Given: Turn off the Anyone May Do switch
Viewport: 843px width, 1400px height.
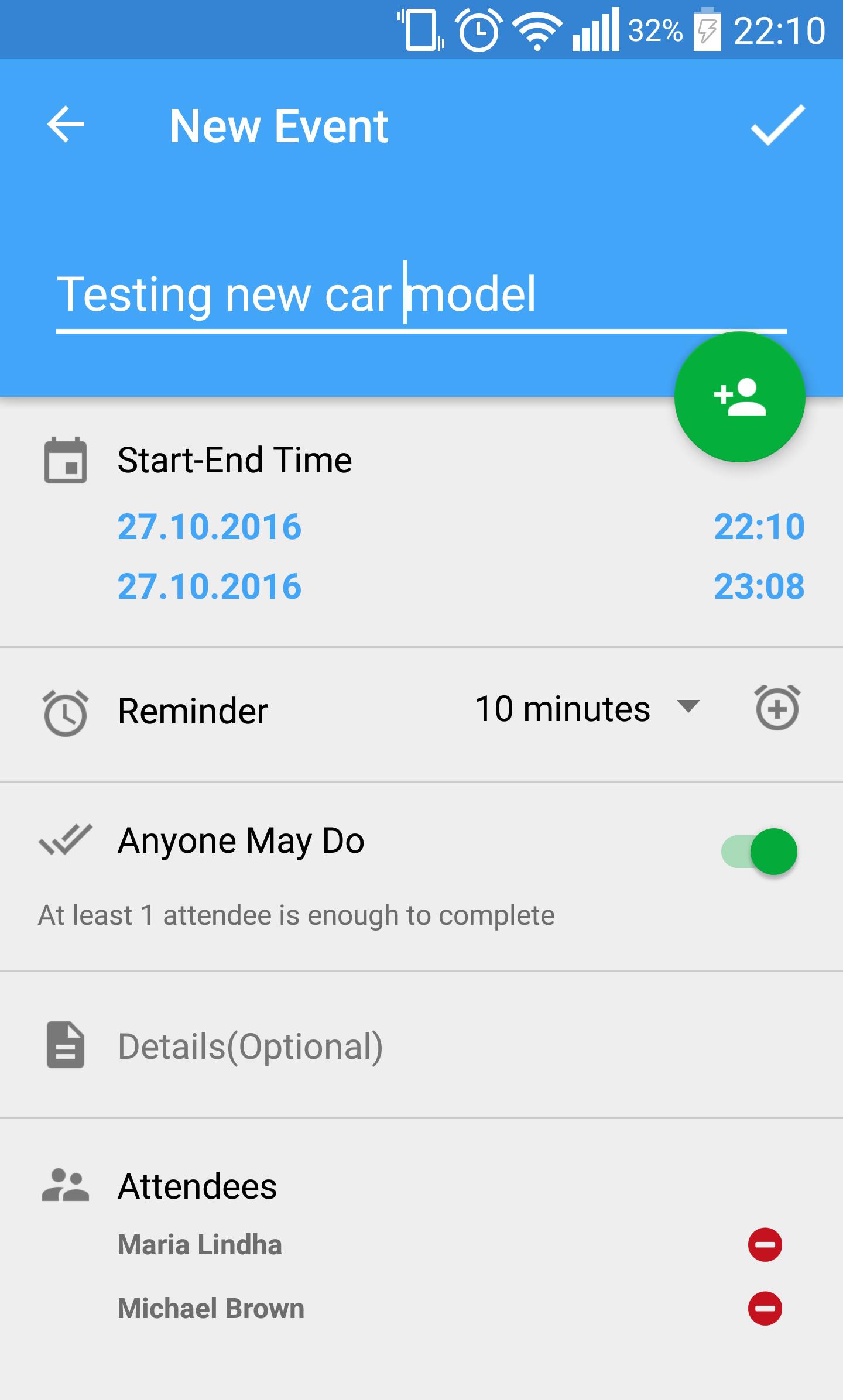Looking at the screenshot, I should (759, 852).
